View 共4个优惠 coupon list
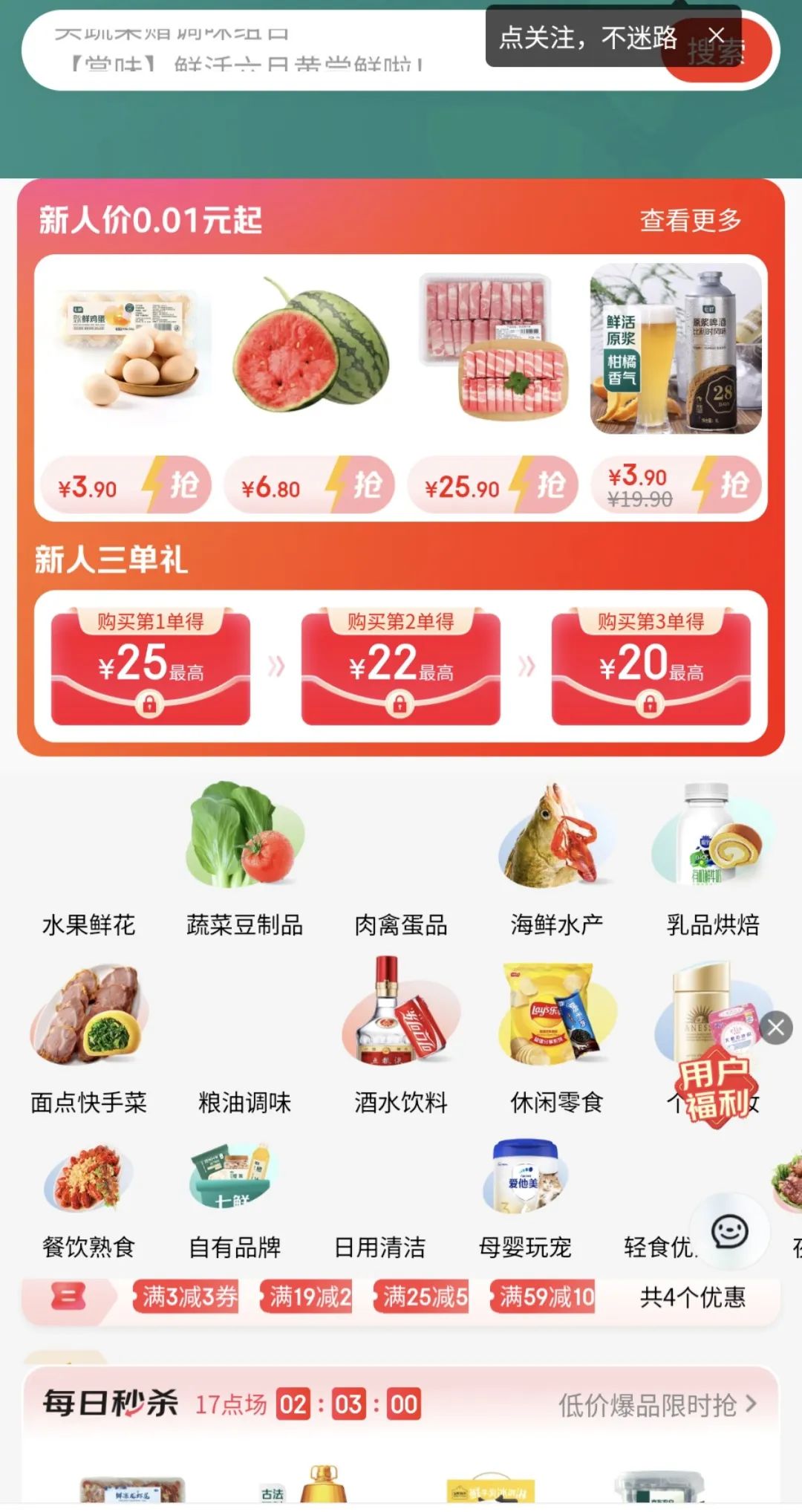Viewport: 802px width, 1512px height. pos(692,1297)
